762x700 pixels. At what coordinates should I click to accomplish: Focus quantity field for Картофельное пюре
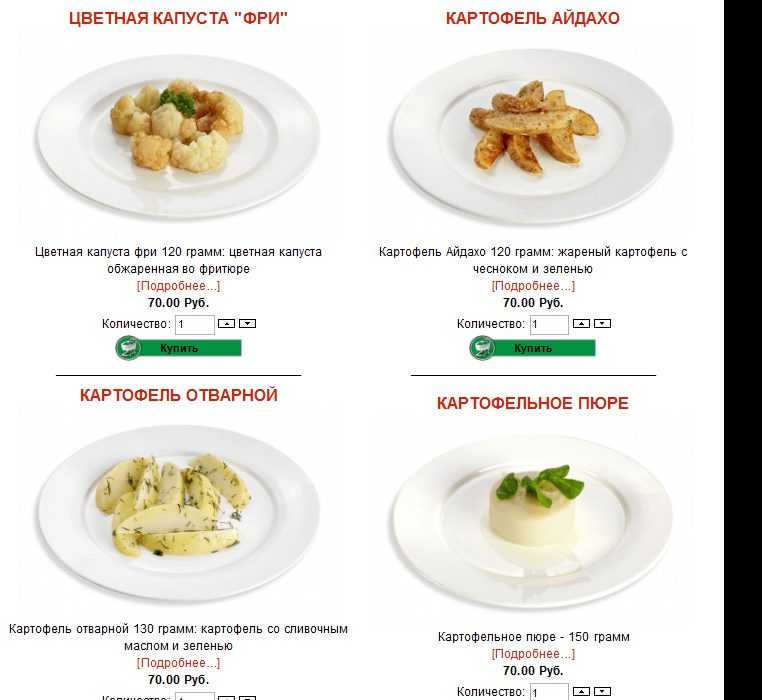(549, 692)
